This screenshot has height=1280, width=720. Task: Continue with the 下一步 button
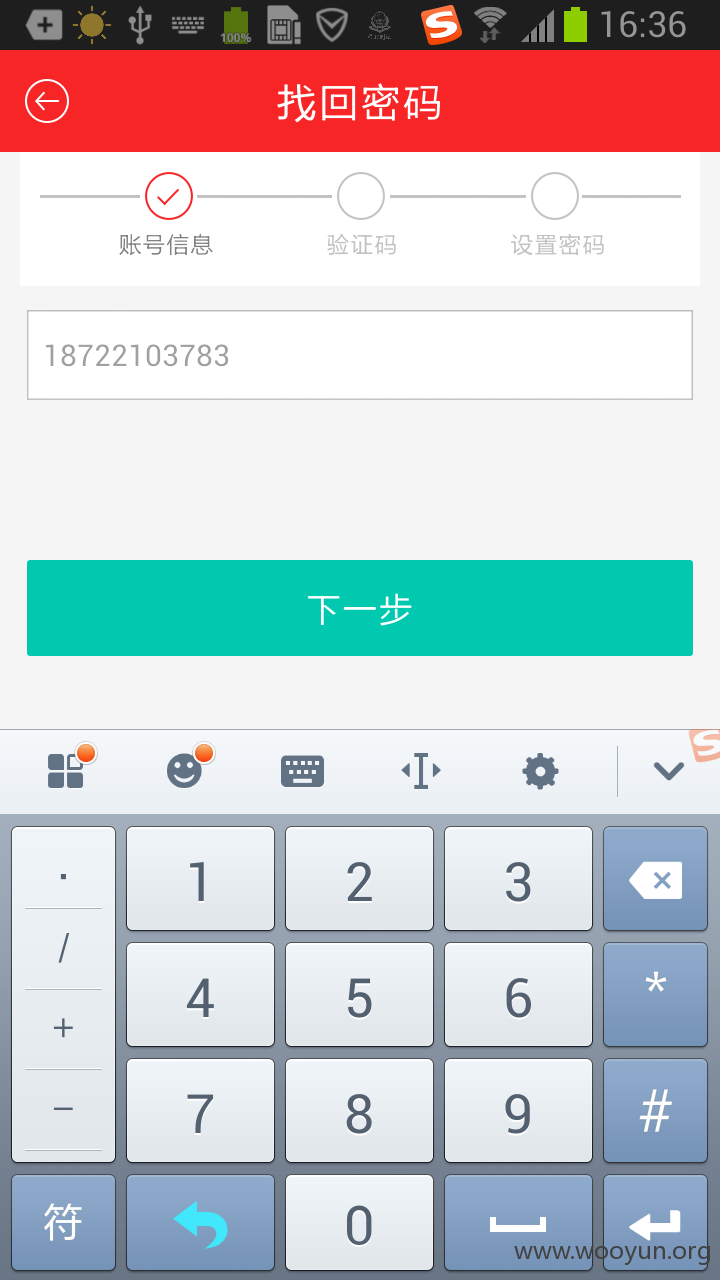(x=360, y=608)
